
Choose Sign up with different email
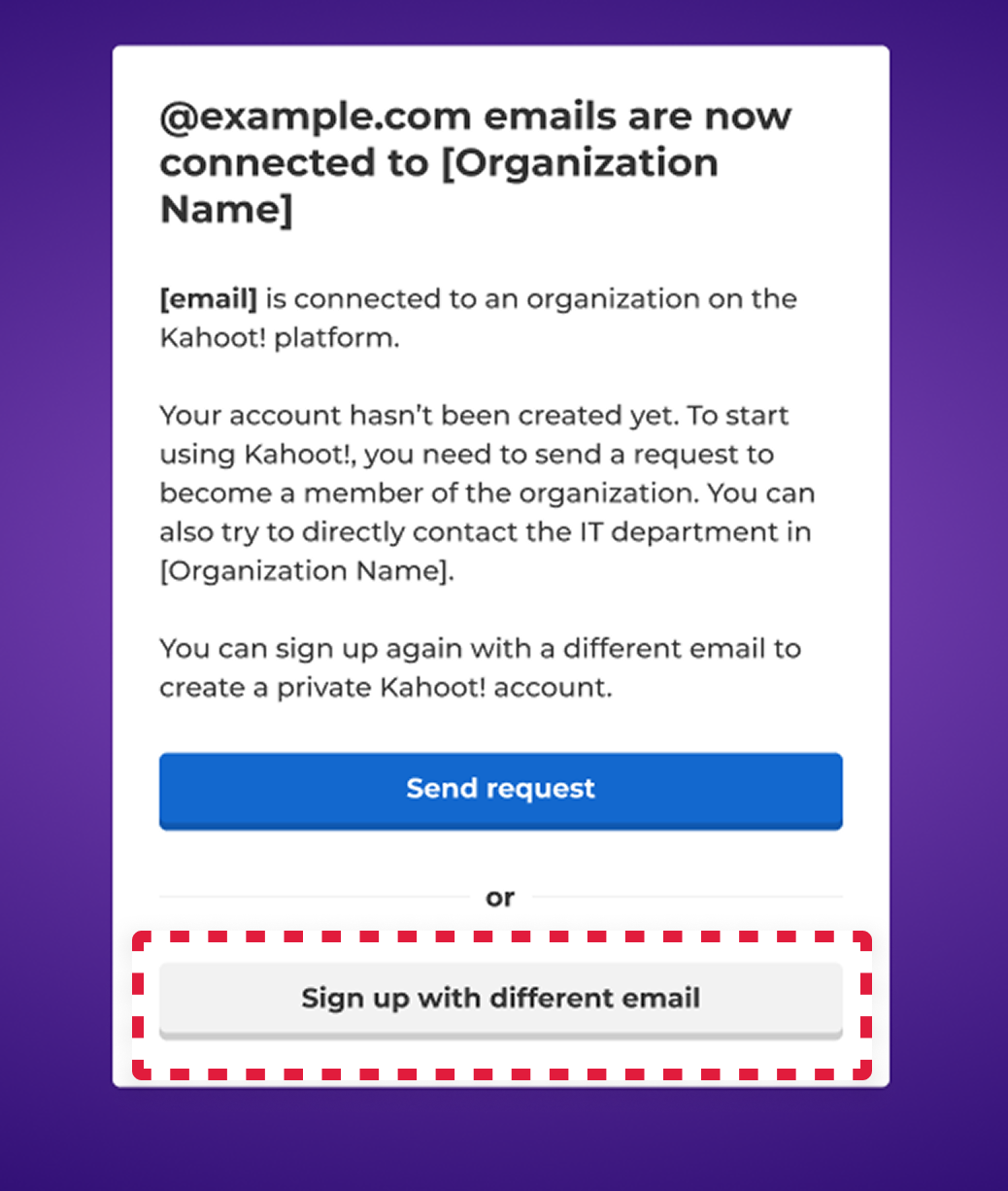pos(500,1001)
